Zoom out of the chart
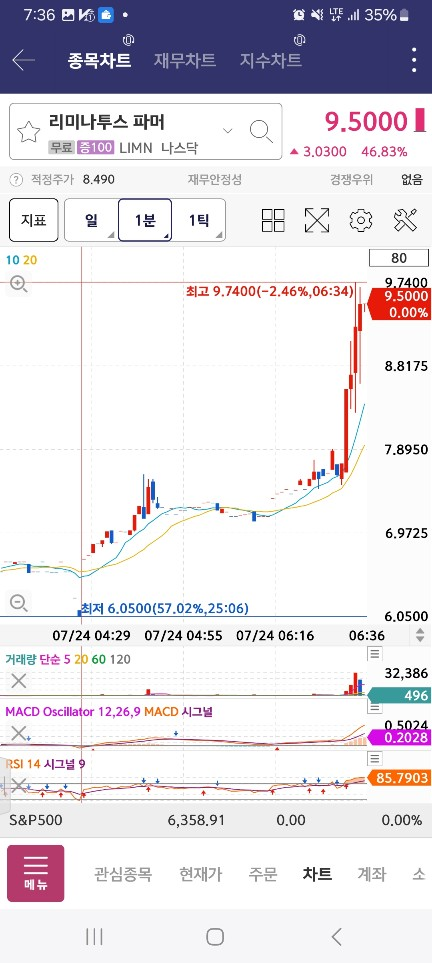This screenshot has height=963, width=432. coord(19,602)
